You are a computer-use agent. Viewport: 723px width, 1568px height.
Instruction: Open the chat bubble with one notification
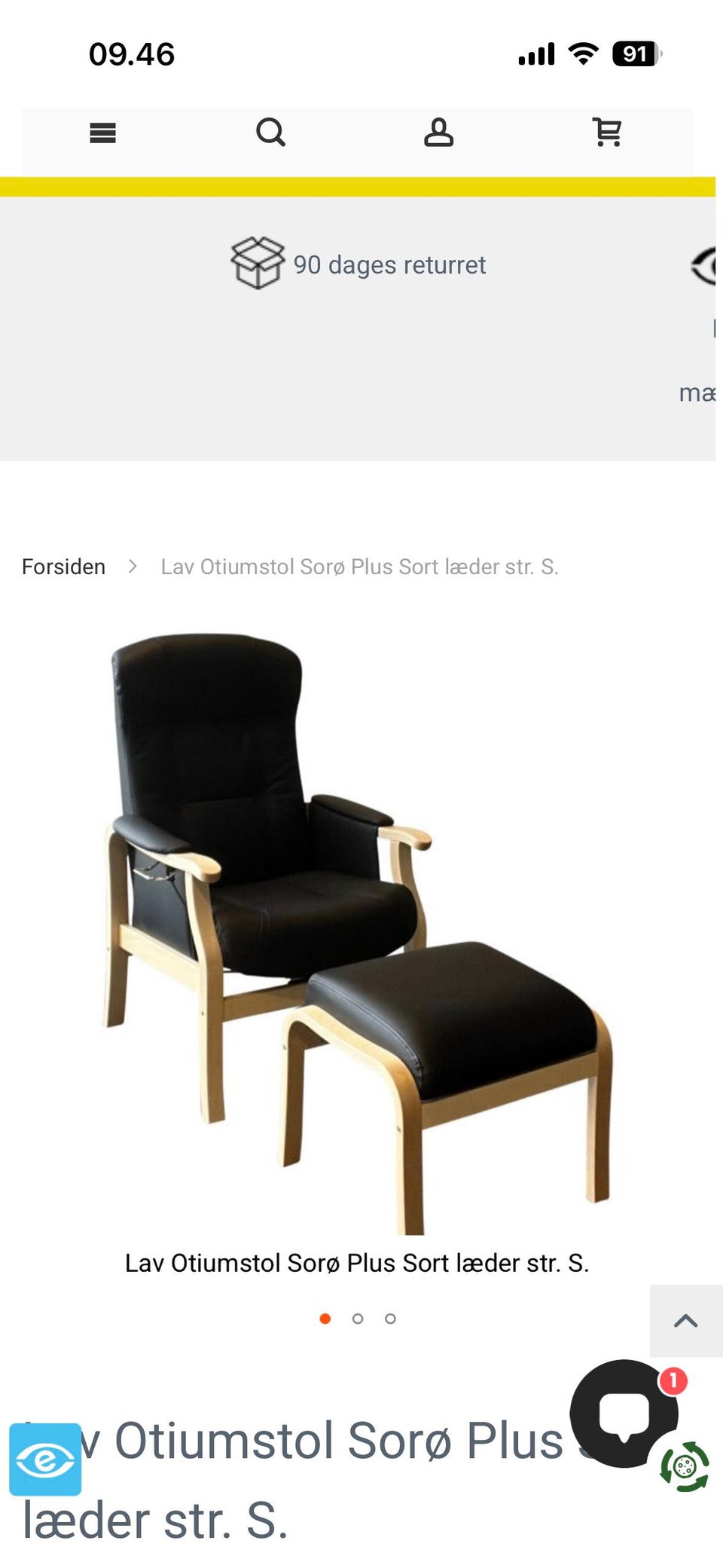[624, 1414]
